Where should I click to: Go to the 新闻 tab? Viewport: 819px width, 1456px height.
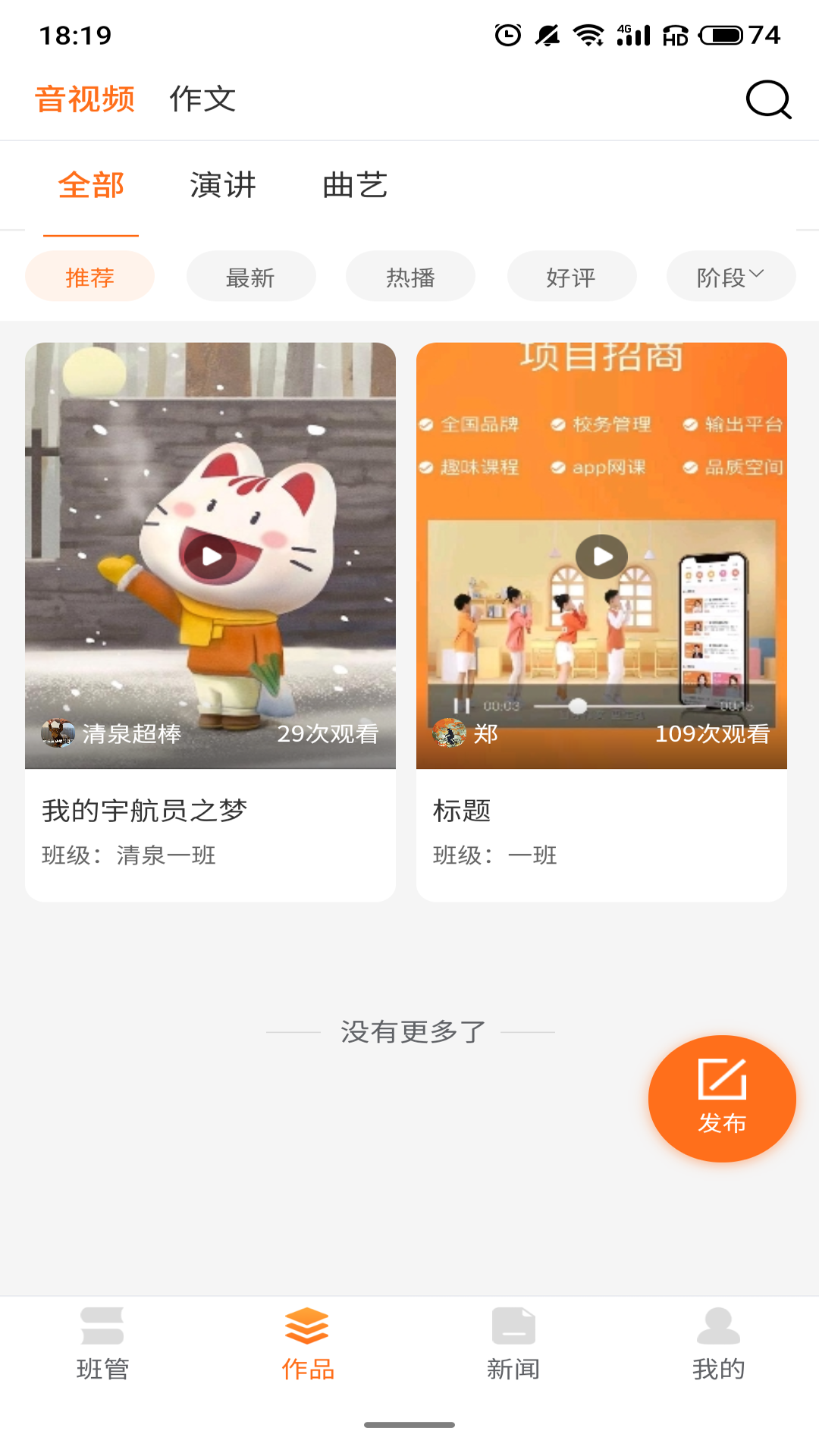tap(513, 1344)
